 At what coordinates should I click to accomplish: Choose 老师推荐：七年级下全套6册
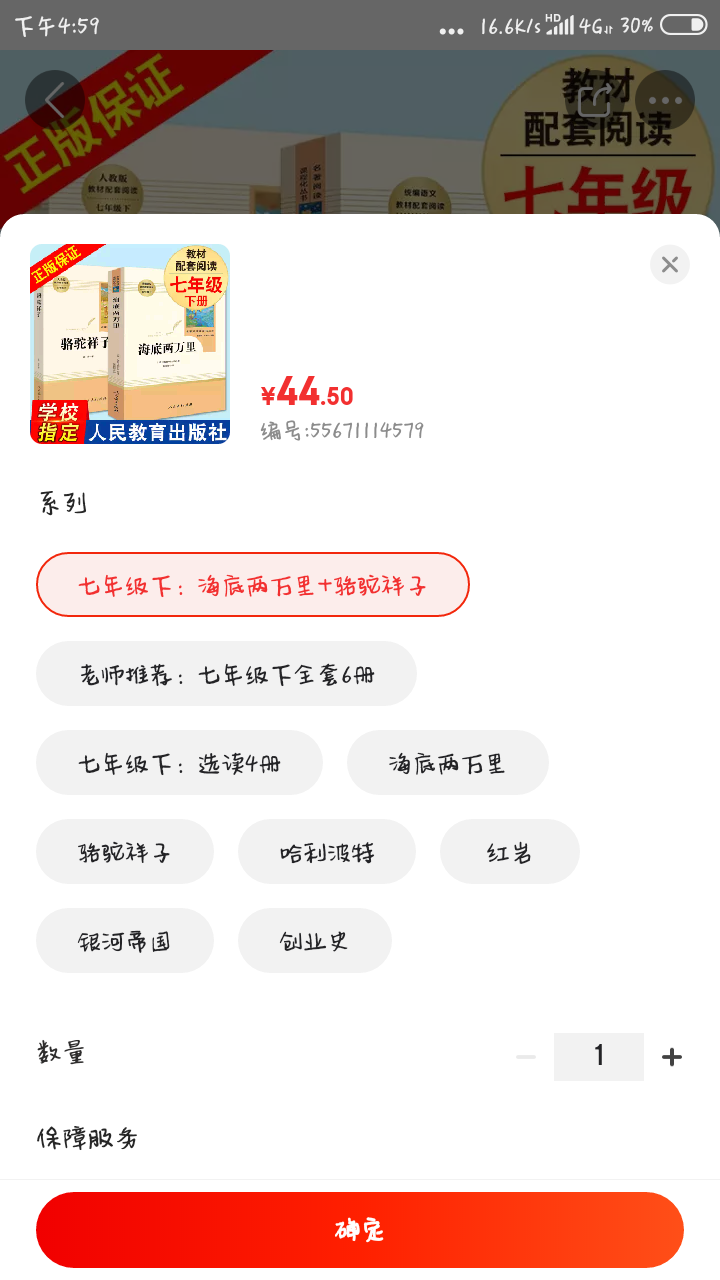pos(226,674)
